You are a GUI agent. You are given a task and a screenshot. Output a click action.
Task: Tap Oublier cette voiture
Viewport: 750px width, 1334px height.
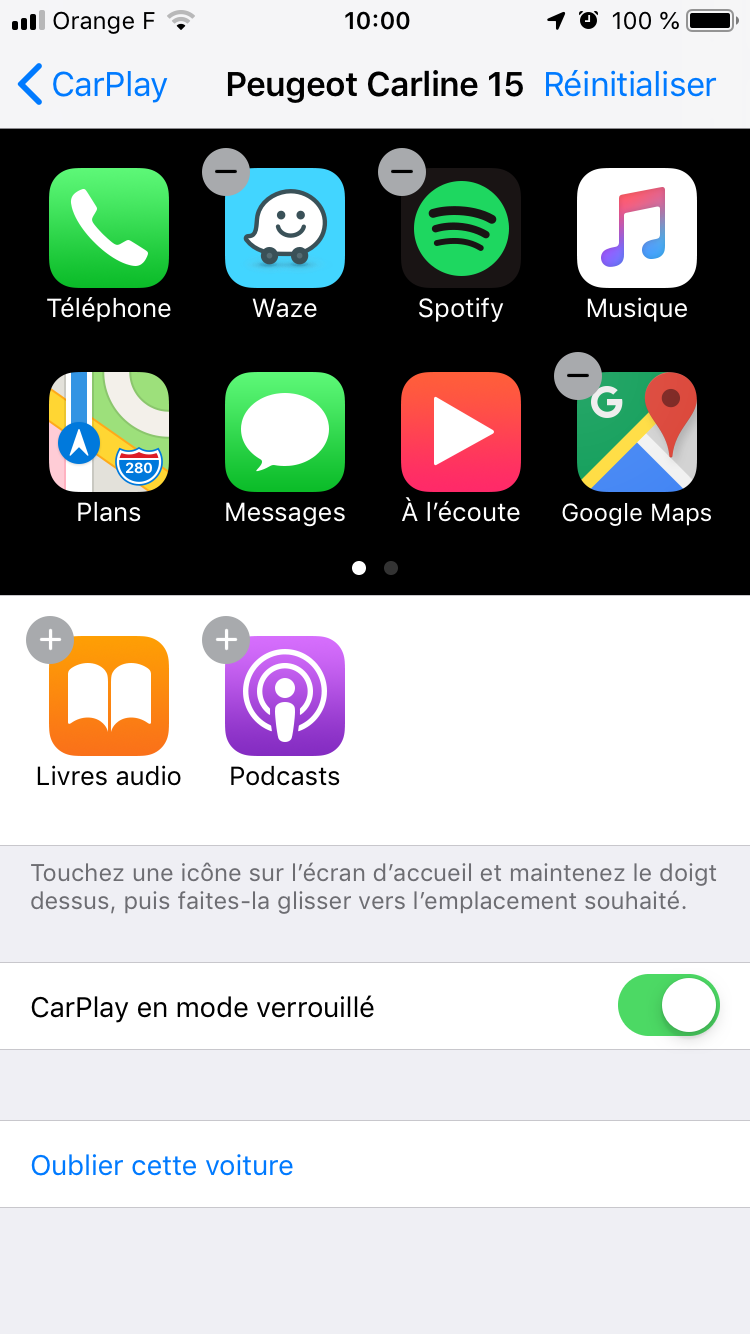click(x=162, y=1165)
